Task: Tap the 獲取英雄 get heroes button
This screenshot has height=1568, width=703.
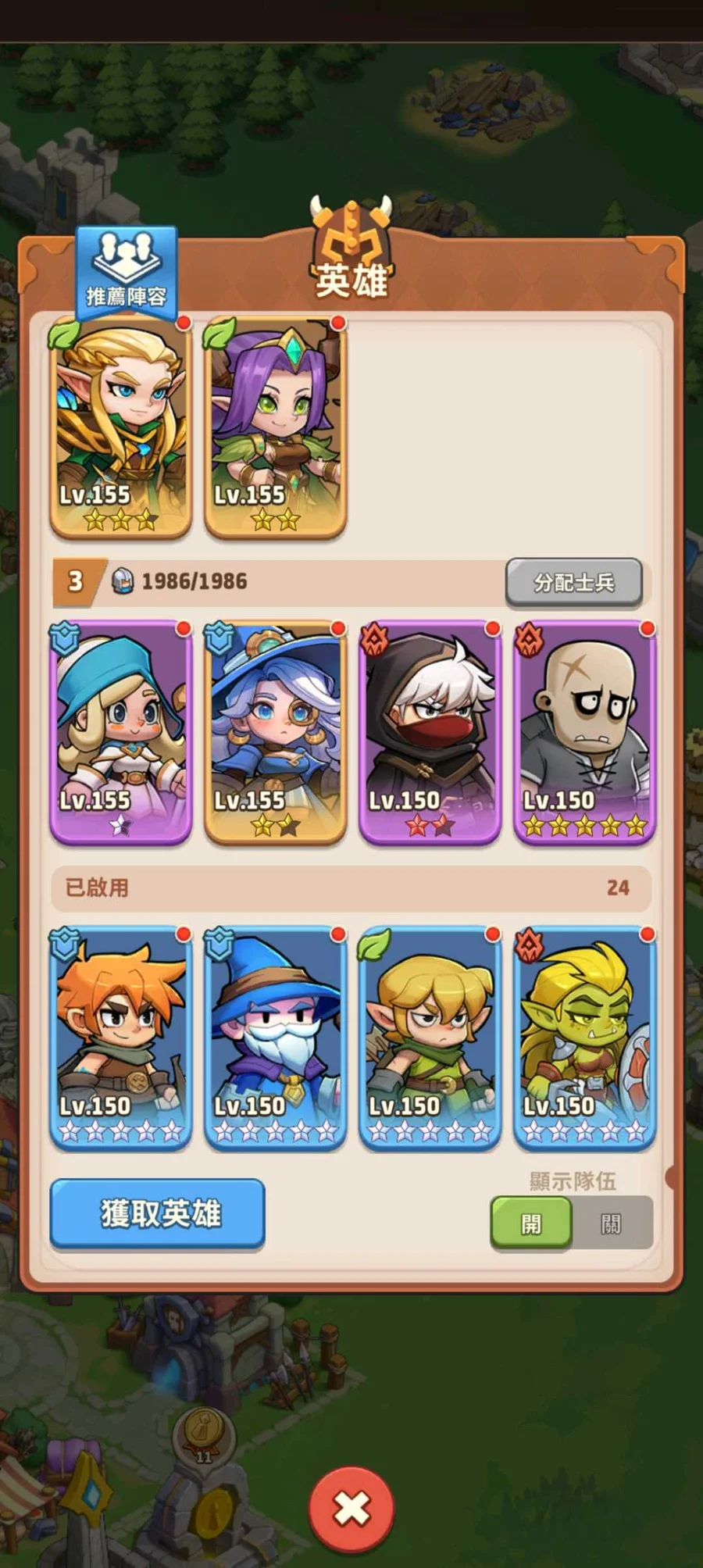Action: pos(158,1213)
